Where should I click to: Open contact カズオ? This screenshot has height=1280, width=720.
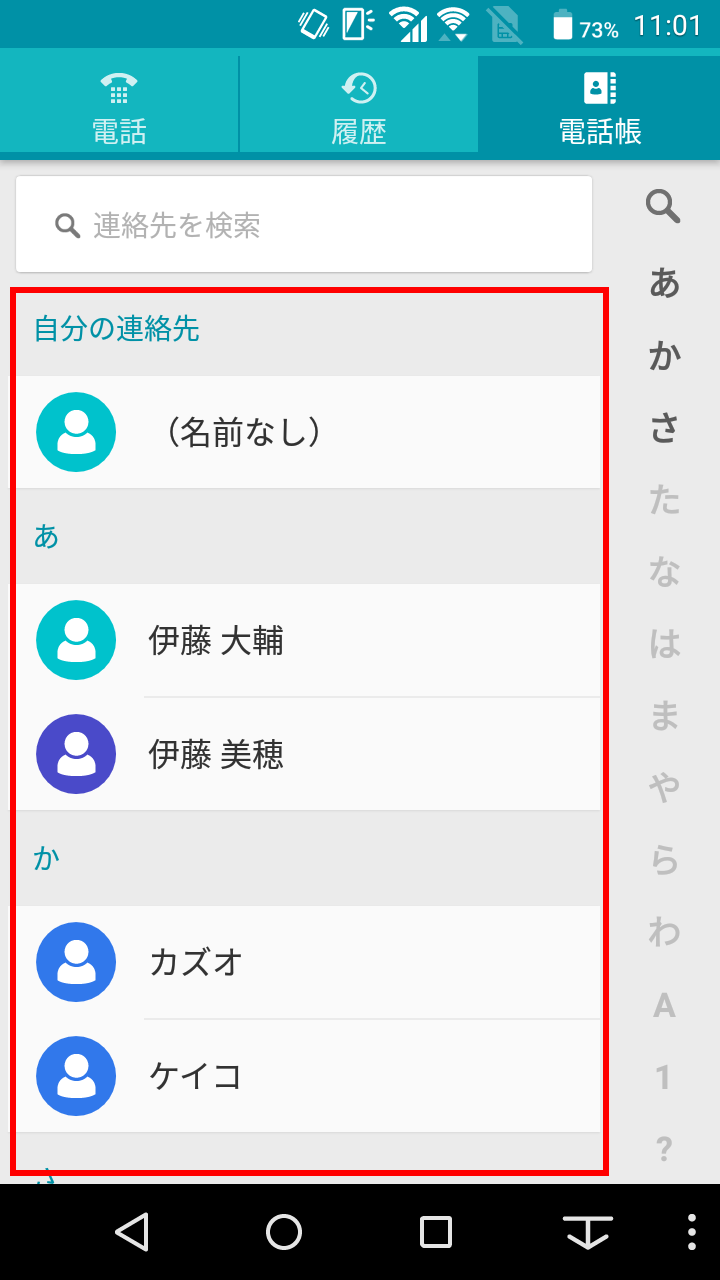pyautogui.click(x=308, y=962)
